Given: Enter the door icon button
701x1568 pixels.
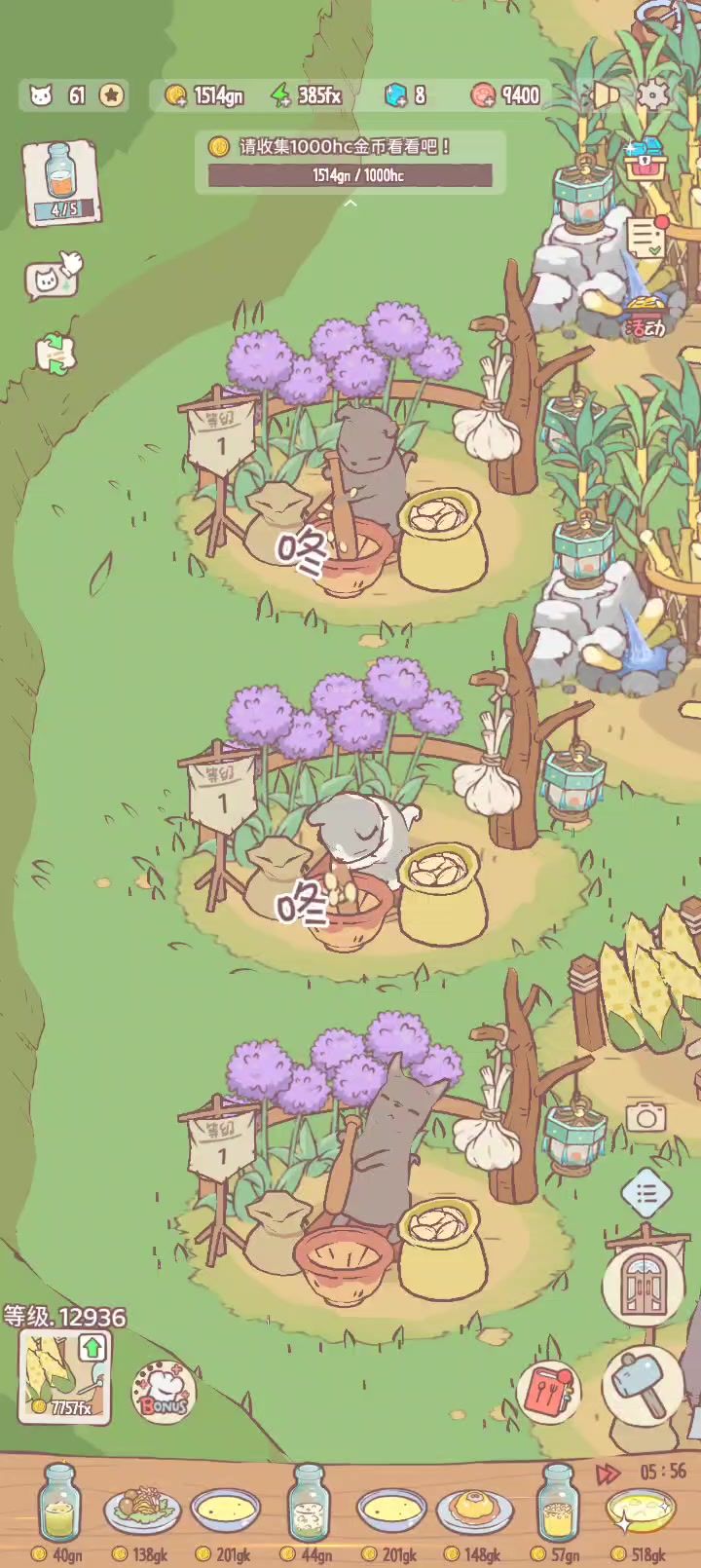Looking at the screenshot, I should click(643, 1286).
